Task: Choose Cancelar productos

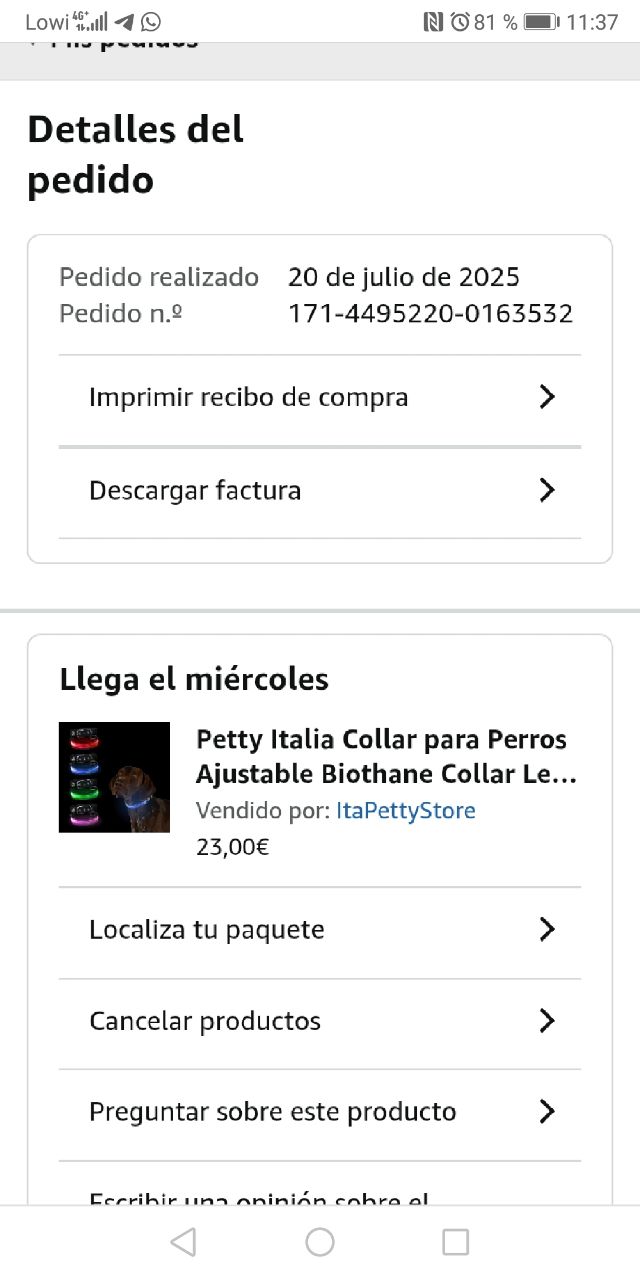Action: [x=319, y=1021]
